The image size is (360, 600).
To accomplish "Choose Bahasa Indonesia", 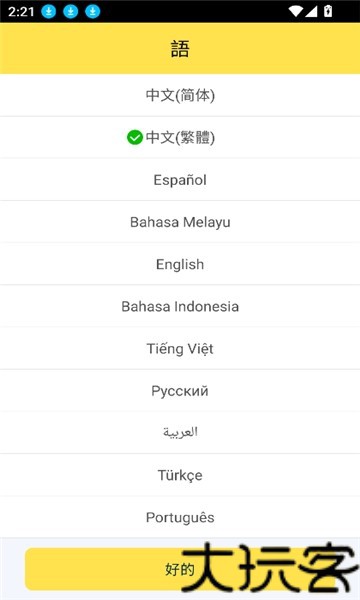I will (x=180, y=306).
